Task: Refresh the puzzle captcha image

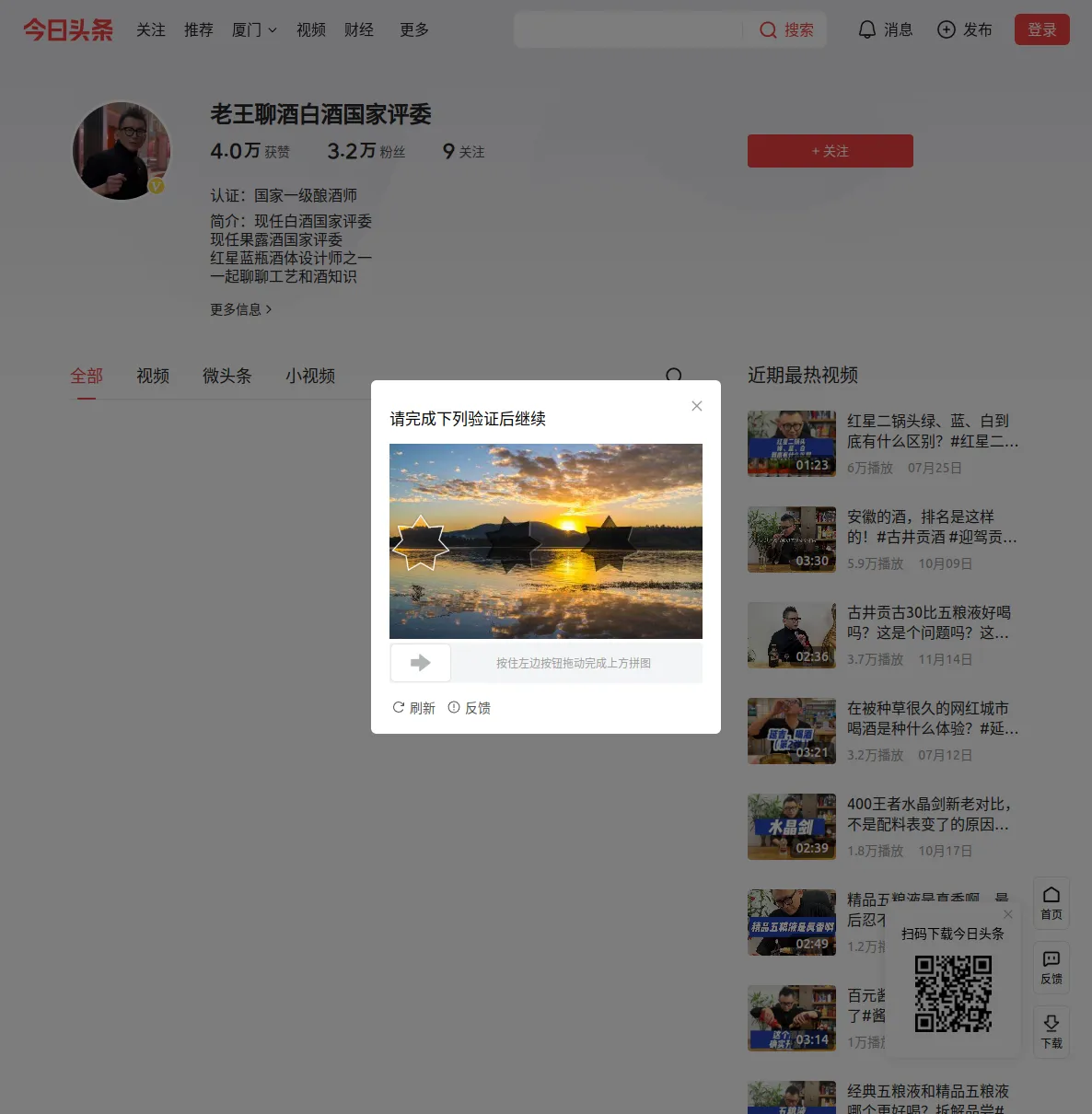Action: [413, 708]
